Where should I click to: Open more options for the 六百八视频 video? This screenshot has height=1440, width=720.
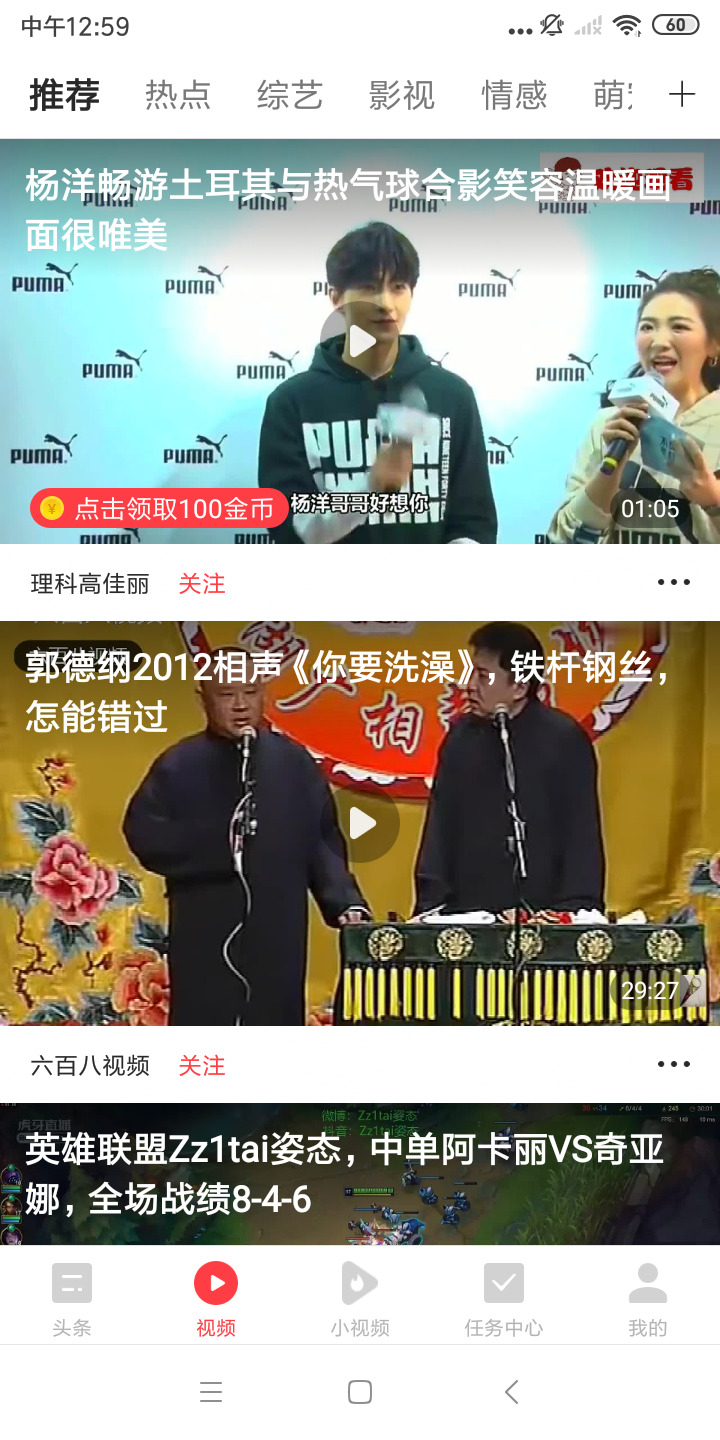point(673,1065)
